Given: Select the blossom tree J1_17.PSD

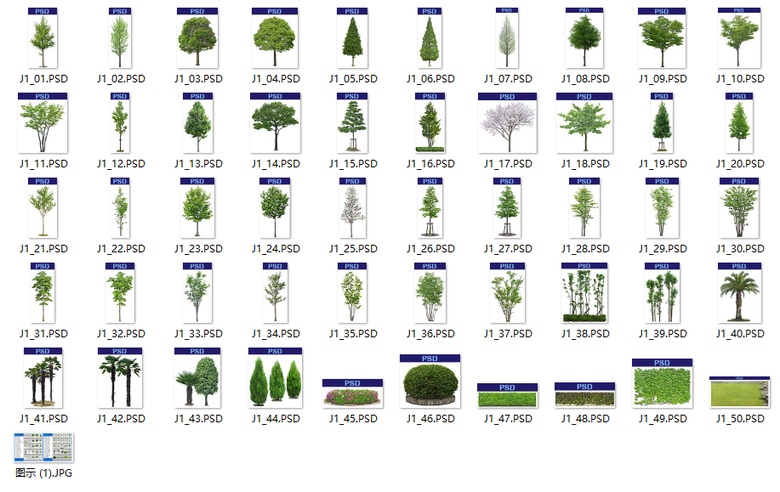Looking at the screenshot, I should [508, 126].
